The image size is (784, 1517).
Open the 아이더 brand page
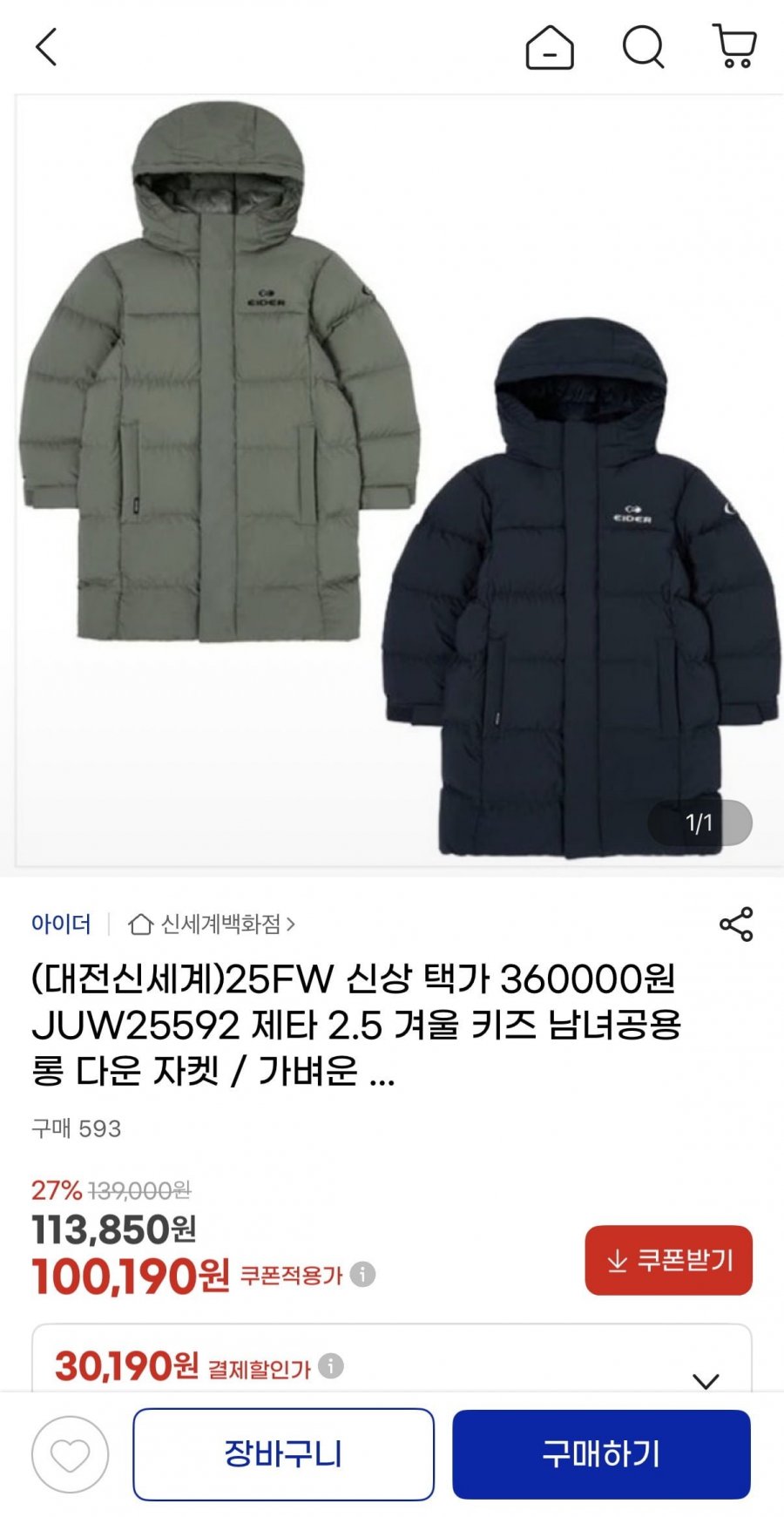pyautogui.click(x=61, y=924)
